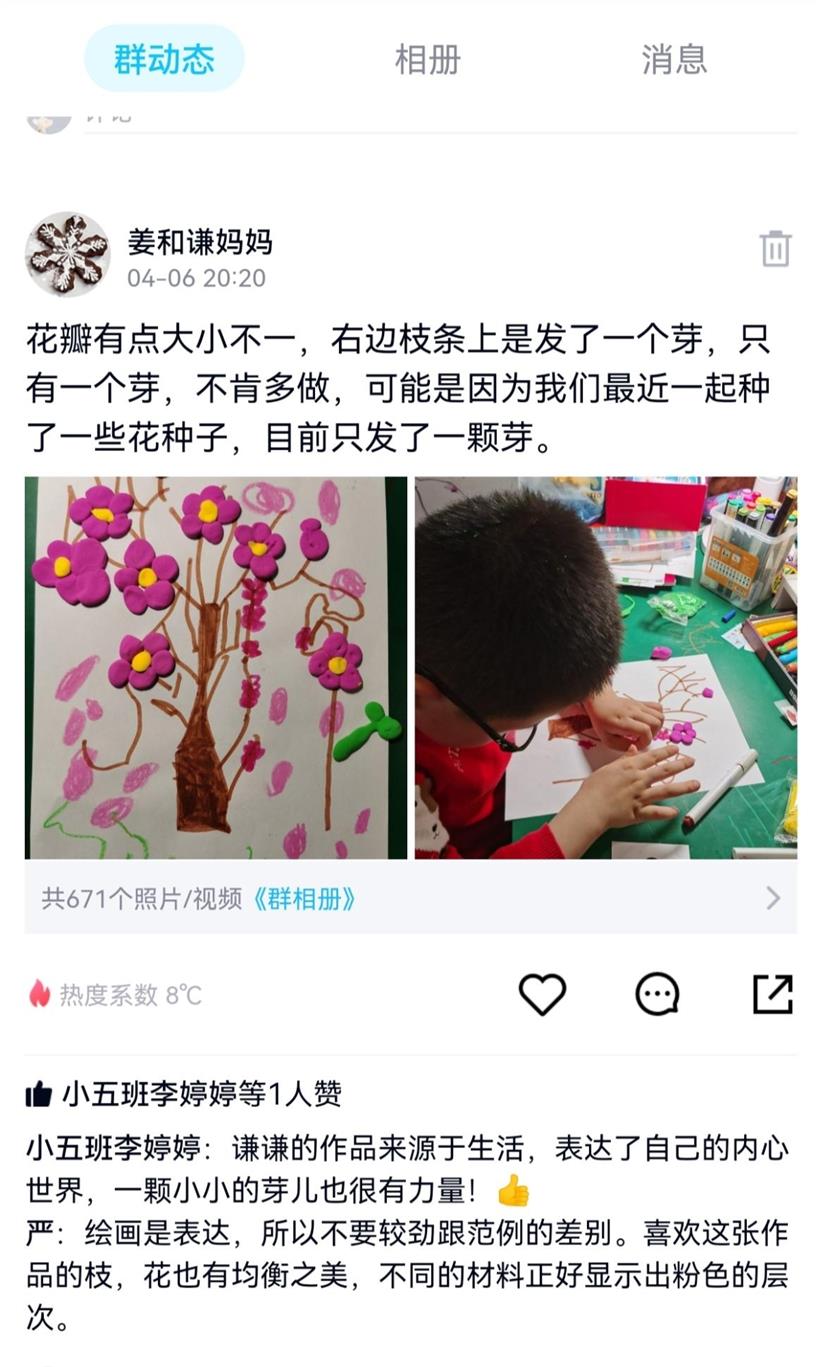Select the 群动态 tab

pos(164,59)
